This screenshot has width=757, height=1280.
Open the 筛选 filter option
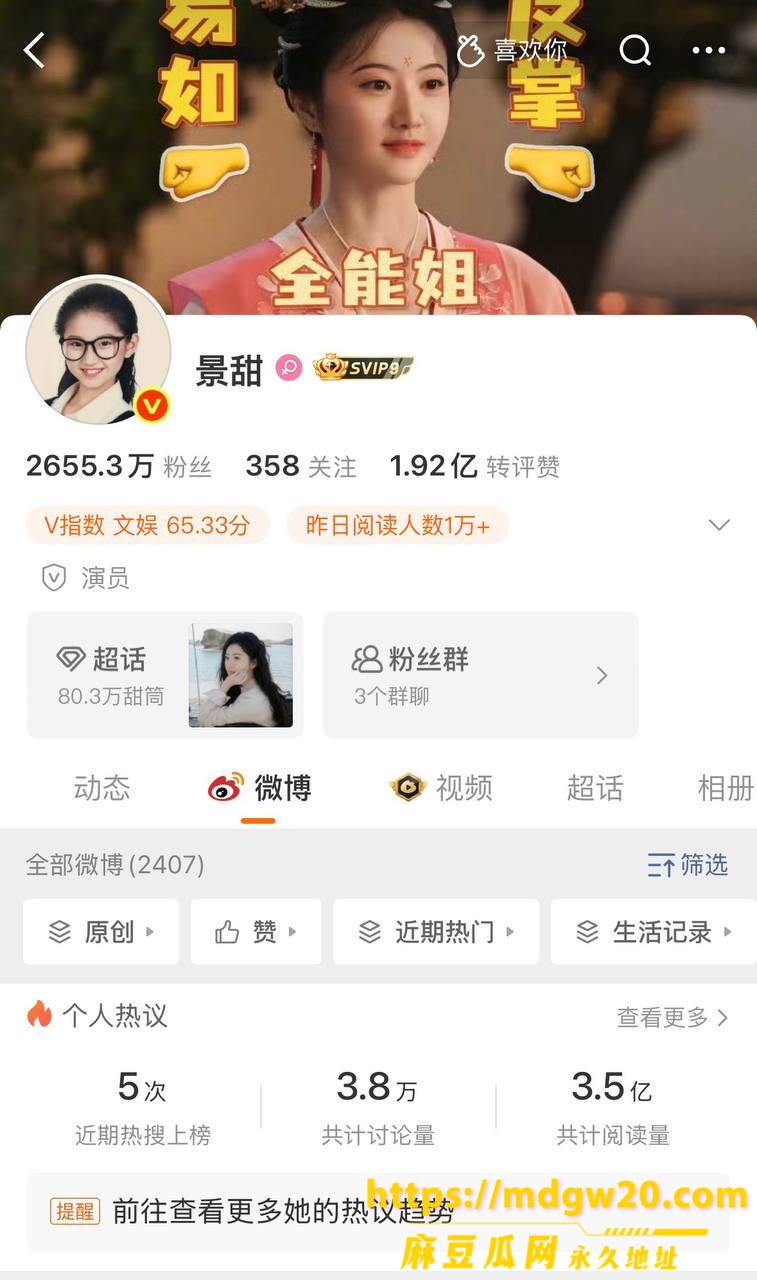[688, 865]
